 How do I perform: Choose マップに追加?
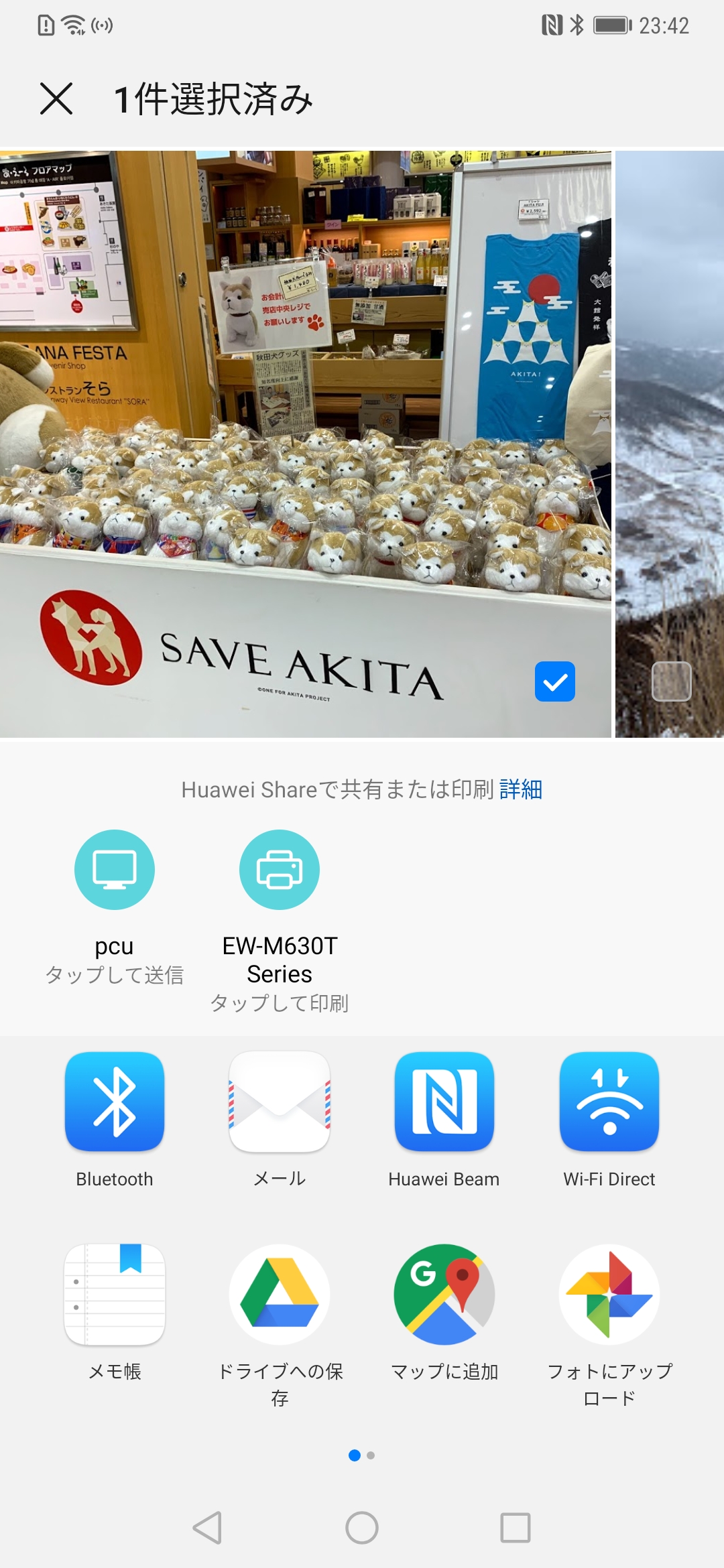point(444,1295)
